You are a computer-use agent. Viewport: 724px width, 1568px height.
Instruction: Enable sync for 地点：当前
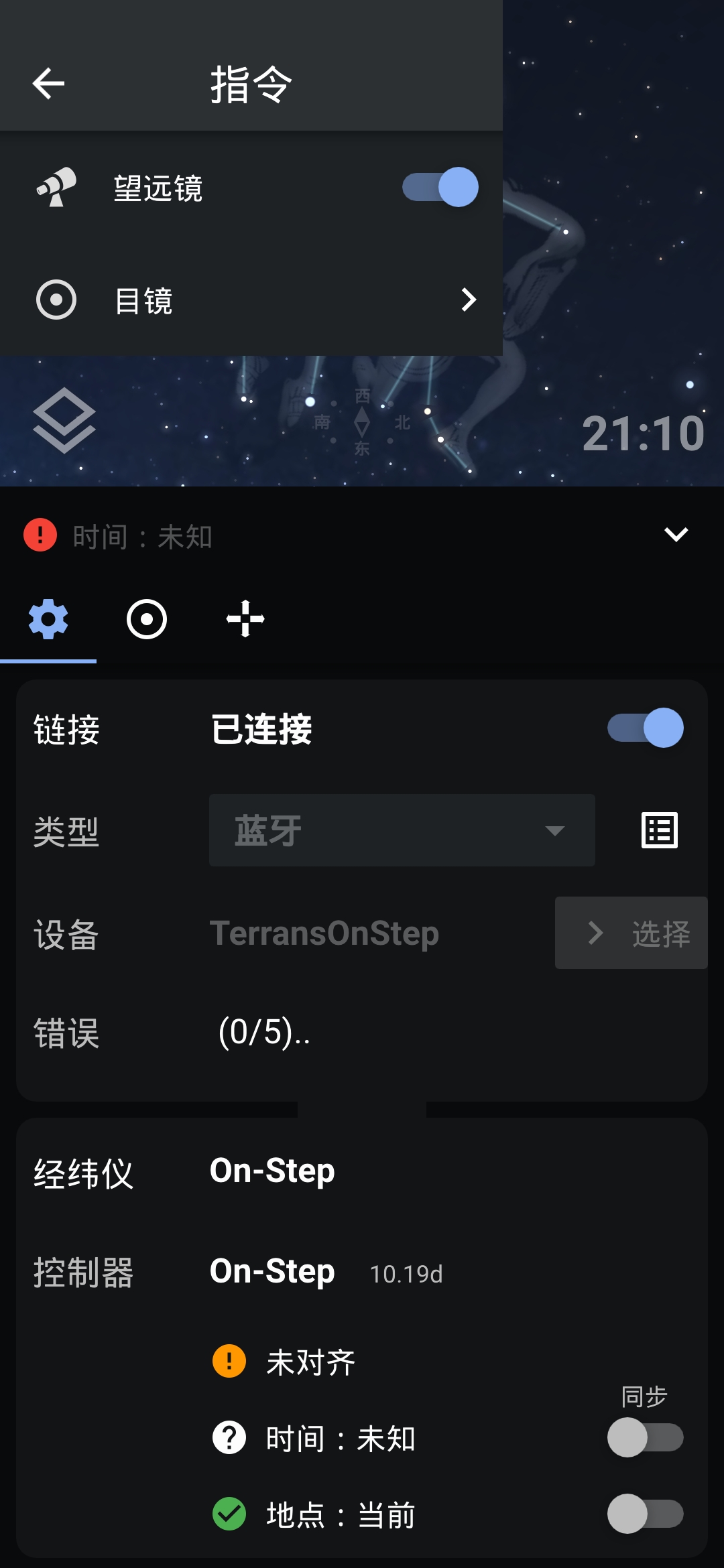pos(645,1514)
